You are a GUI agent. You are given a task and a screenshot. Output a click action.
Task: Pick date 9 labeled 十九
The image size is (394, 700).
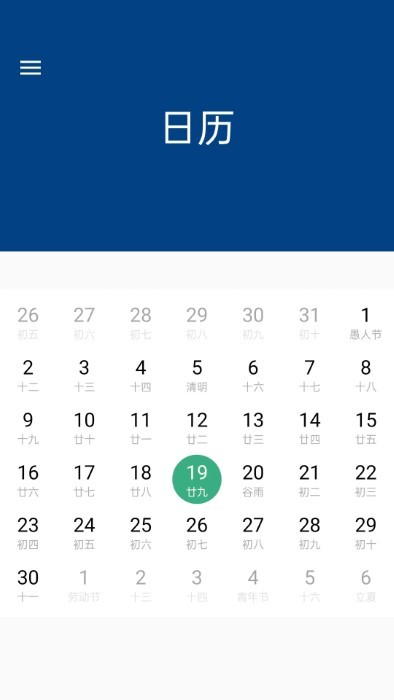coord(28,427)
